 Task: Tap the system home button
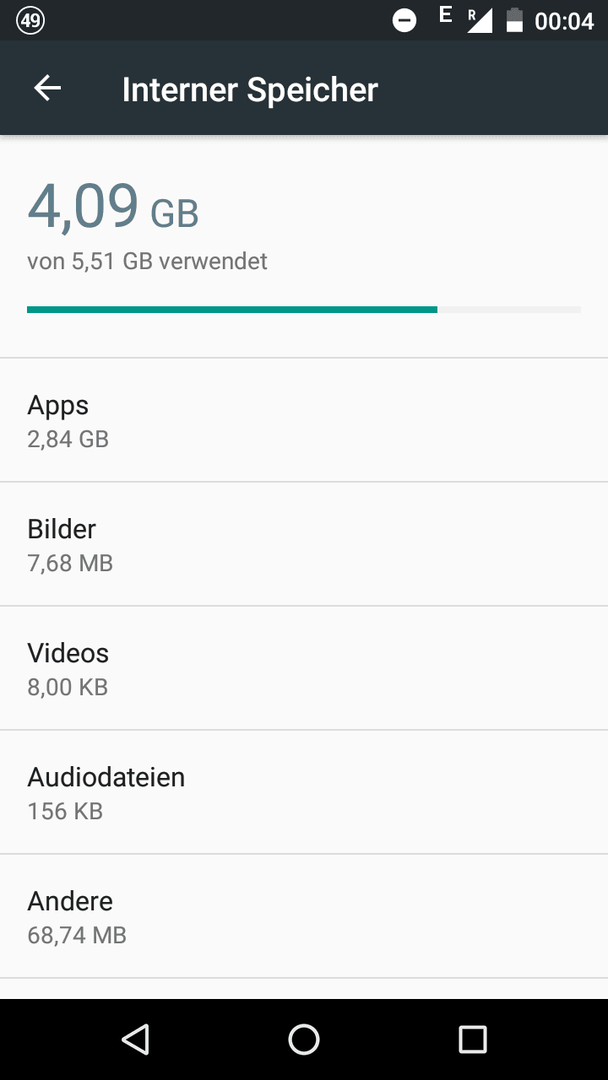tap(304, 1039)
